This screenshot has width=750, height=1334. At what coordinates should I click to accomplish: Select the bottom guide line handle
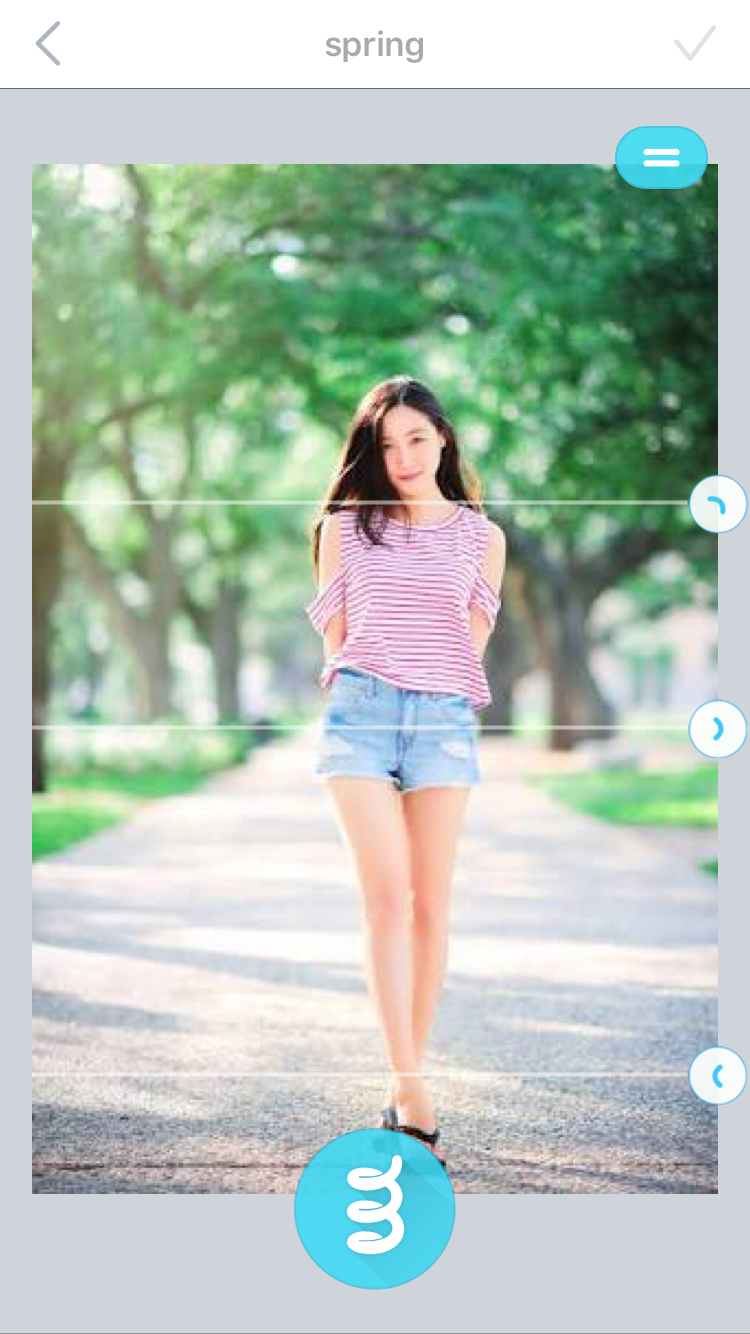(718, 1075)
